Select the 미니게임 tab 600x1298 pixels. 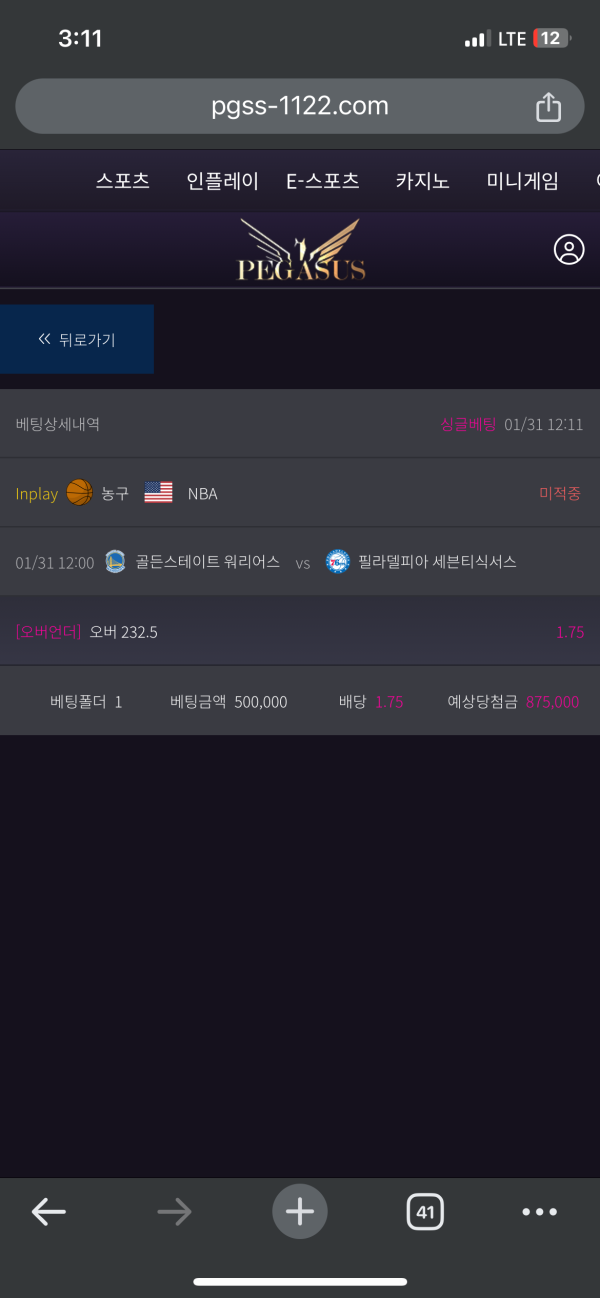[x=522, y=181]
